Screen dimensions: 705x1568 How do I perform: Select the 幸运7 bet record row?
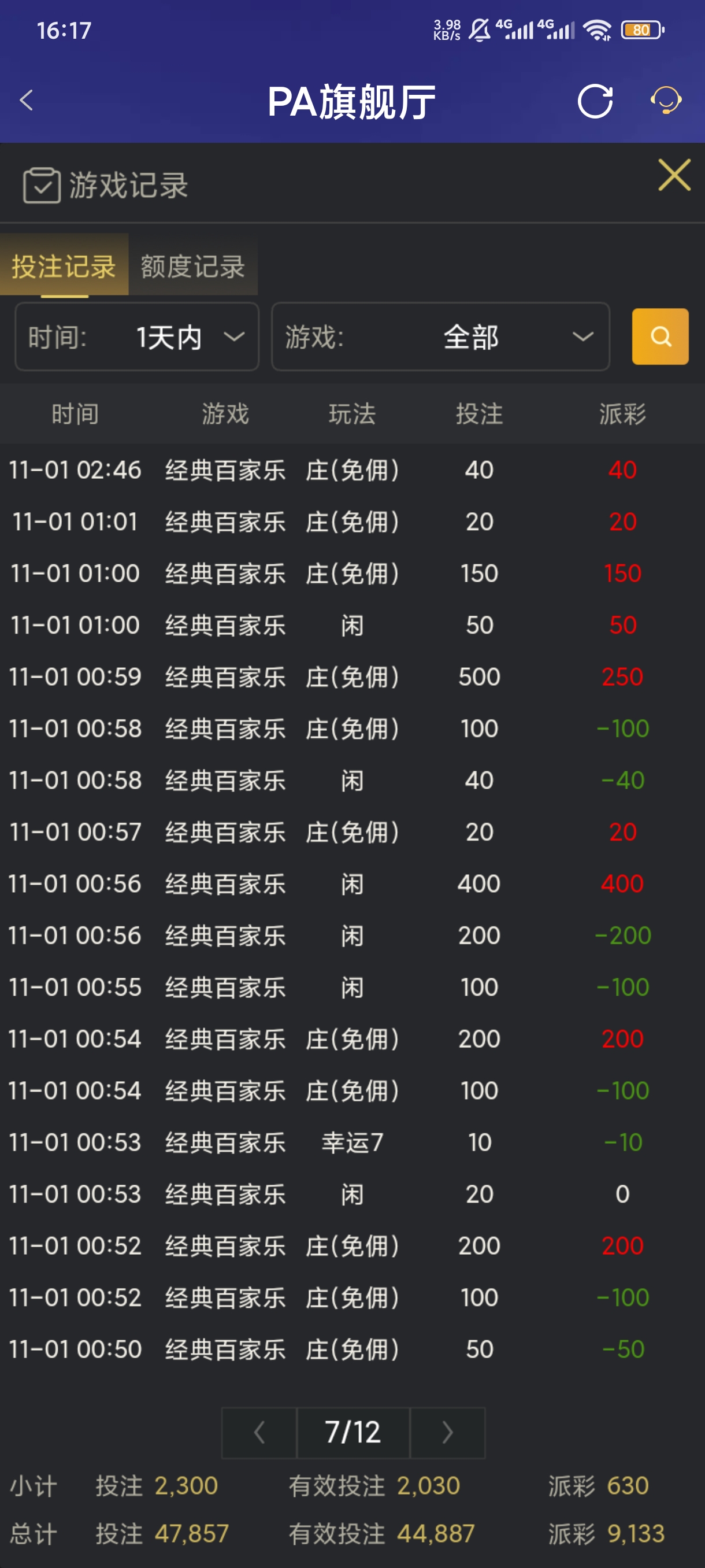coord(353,1142)
